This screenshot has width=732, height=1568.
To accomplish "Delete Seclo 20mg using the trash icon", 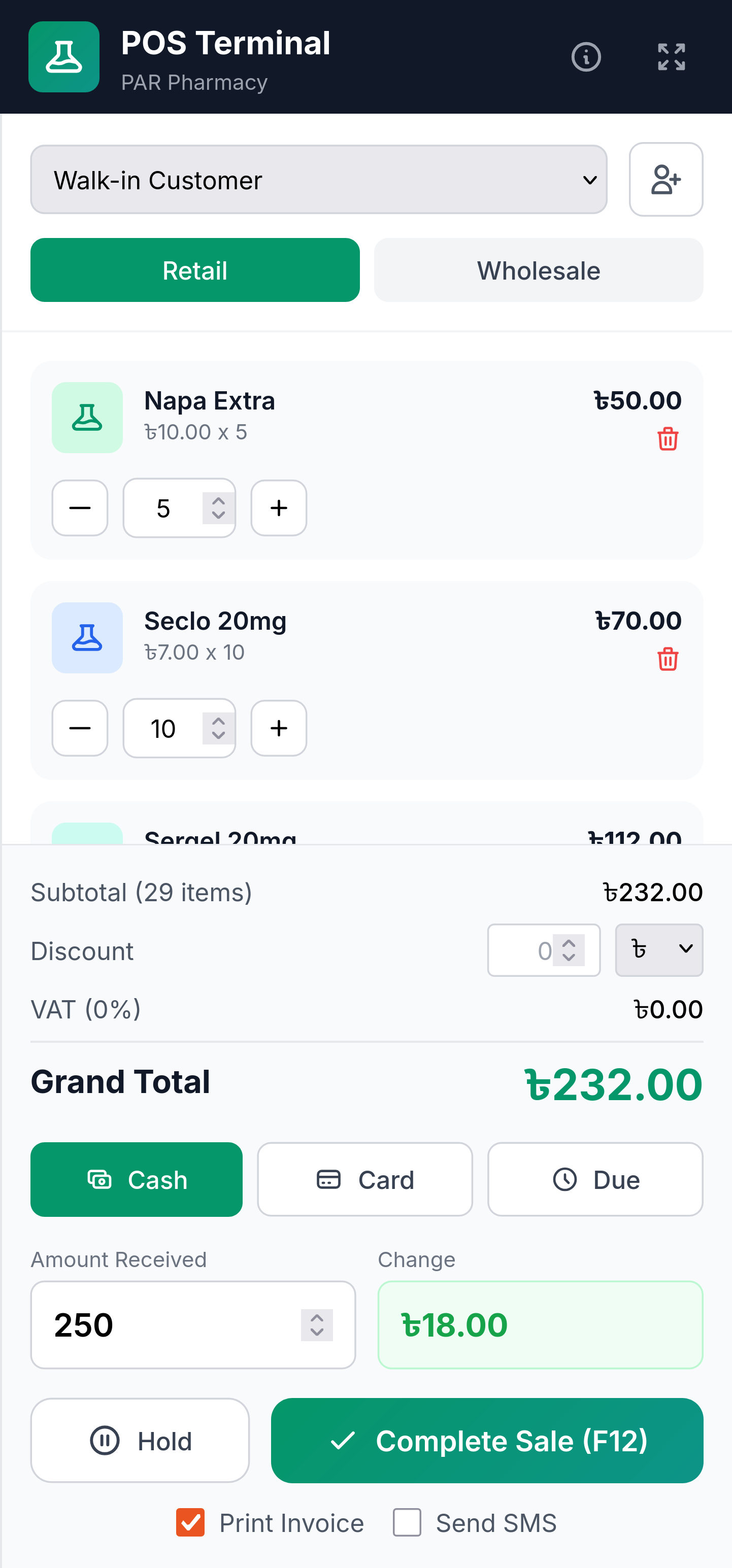I will pos(668,660).
